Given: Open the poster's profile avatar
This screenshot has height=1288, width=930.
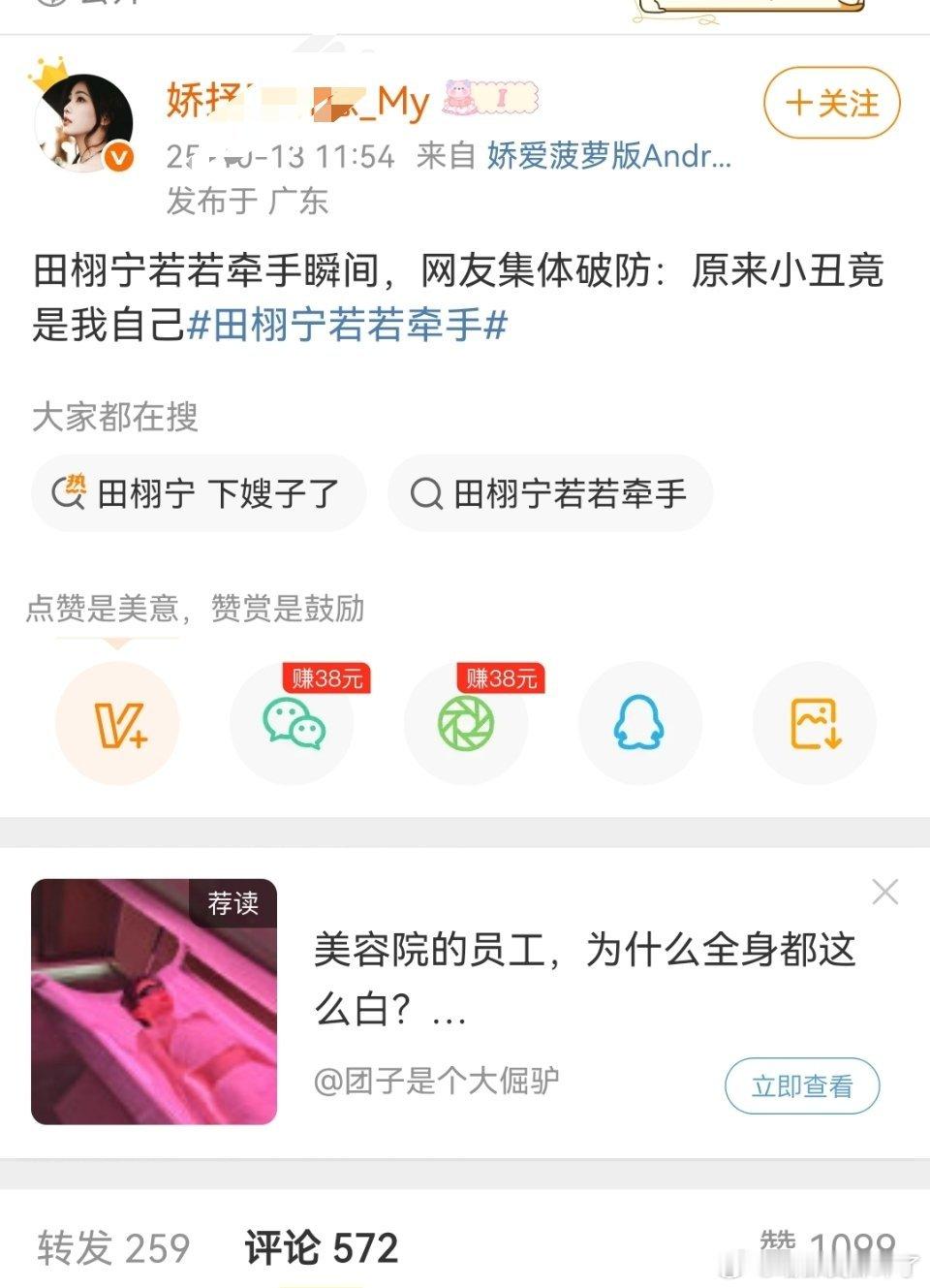Looking at the screenshot, I should pos(83,120).
